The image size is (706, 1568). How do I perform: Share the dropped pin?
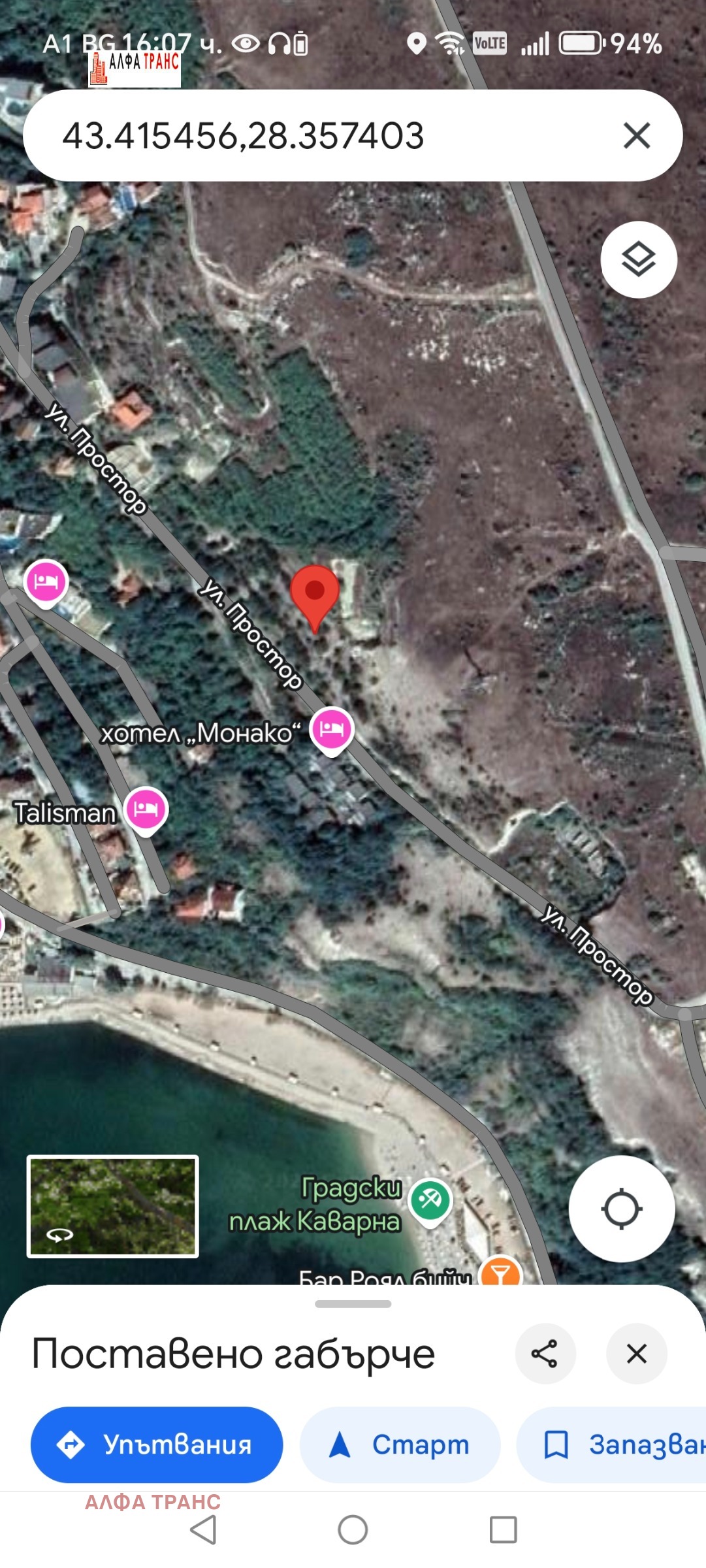[x=545, y=1353]
